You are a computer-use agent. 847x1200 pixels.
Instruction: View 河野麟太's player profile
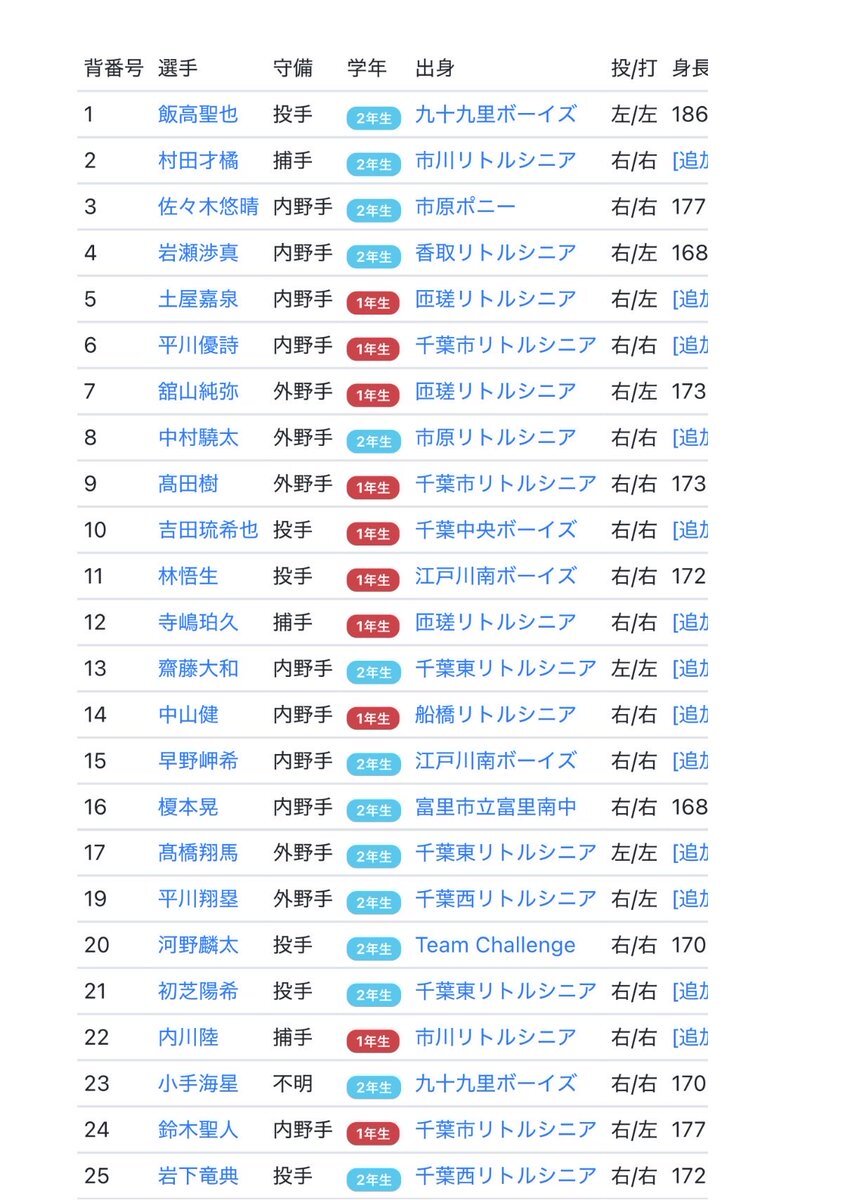(x=198, y=945)
